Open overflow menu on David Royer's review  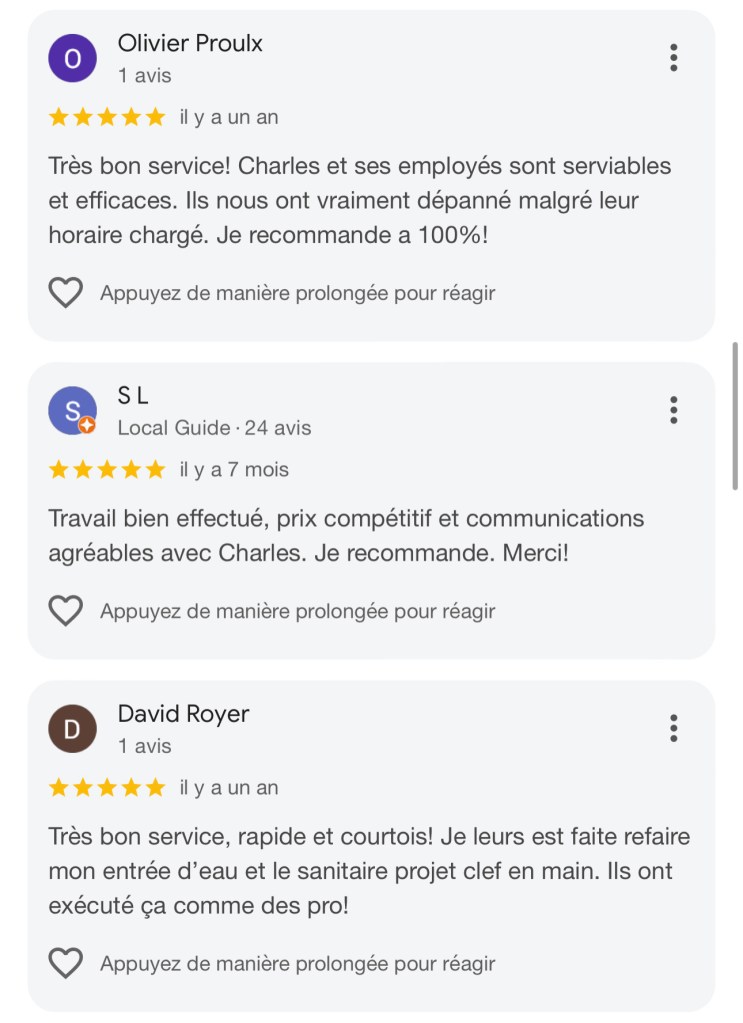[674, 728]
